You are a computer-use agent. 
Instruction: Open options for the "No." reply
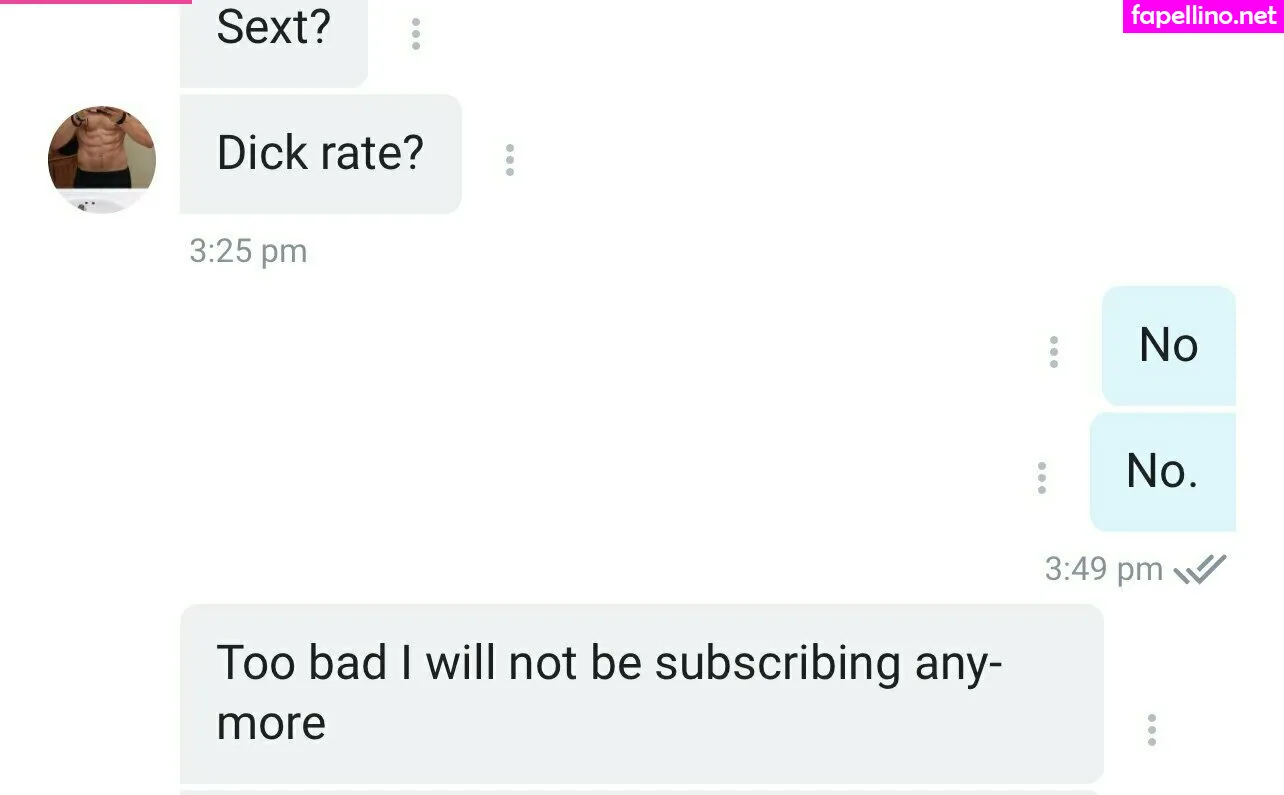pos(1042,478)
